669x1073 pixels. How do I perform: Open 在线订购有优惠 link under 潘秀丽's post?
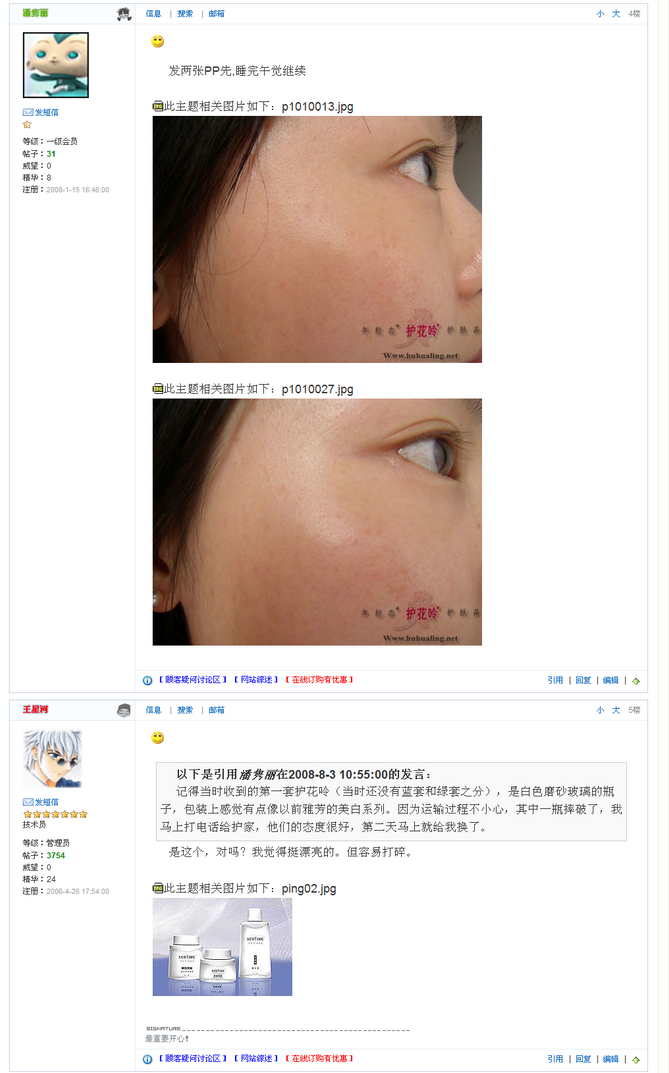pos(319,680)
